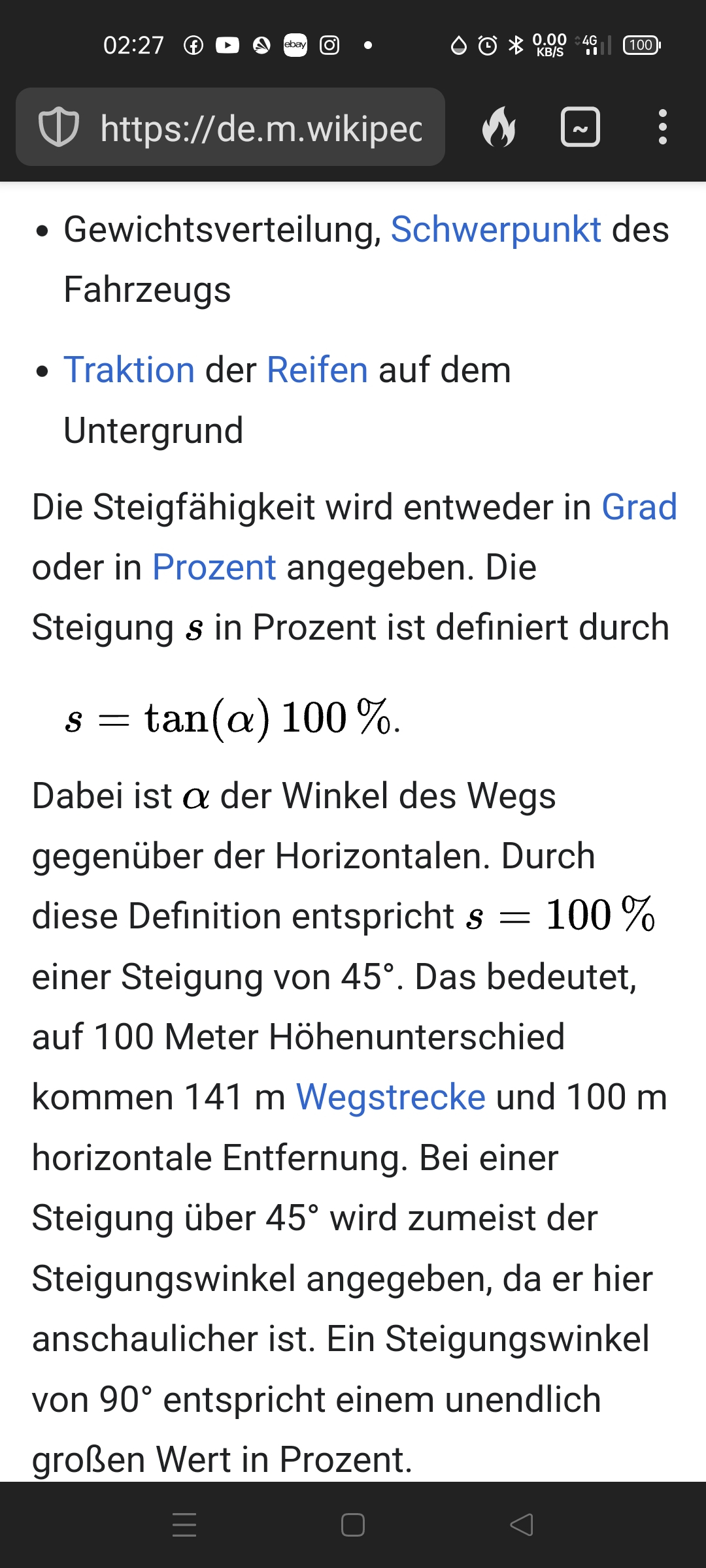This screenshot has width=706, height=1568.
Task: Go back using the system back button
Action: pyautogui.click(x=521, y=1525)
